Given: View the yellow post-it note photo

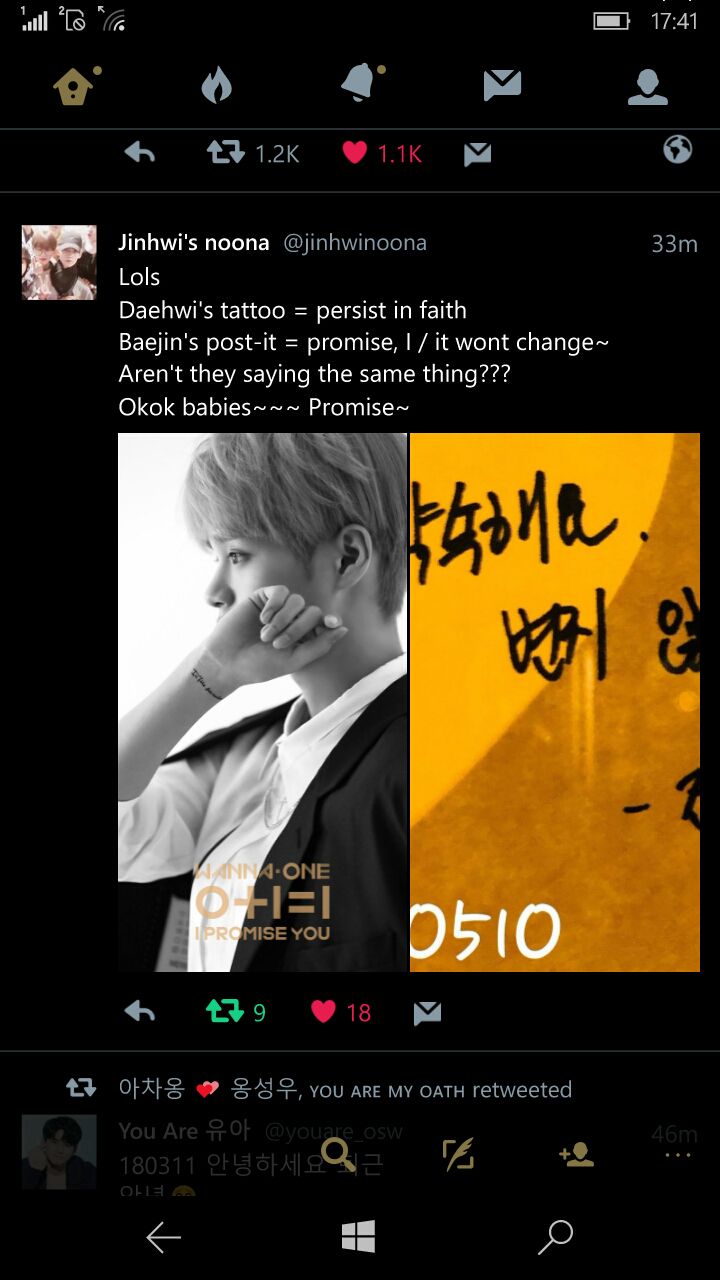Looking at the screenshot, I should (x=555, y=702).
